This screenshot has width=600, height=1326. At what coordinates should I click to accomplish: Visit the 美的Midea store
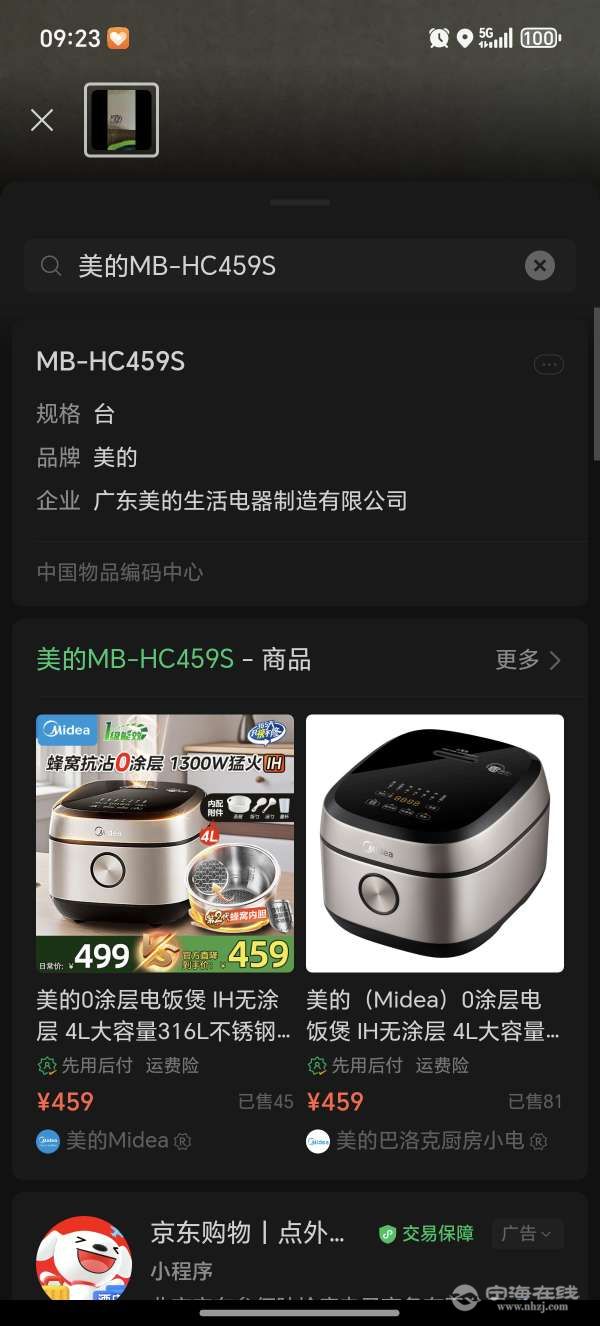point(115,1141)
